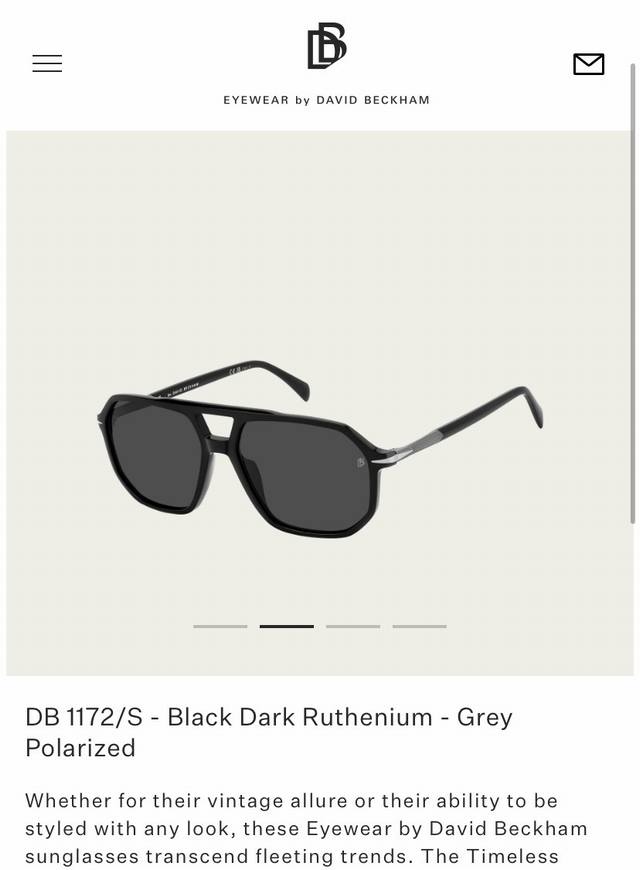Image resolution: width=640 pixels, height=870 pixels.
Task: Jump to the third image in the carousel
Action: coord(353,626)
